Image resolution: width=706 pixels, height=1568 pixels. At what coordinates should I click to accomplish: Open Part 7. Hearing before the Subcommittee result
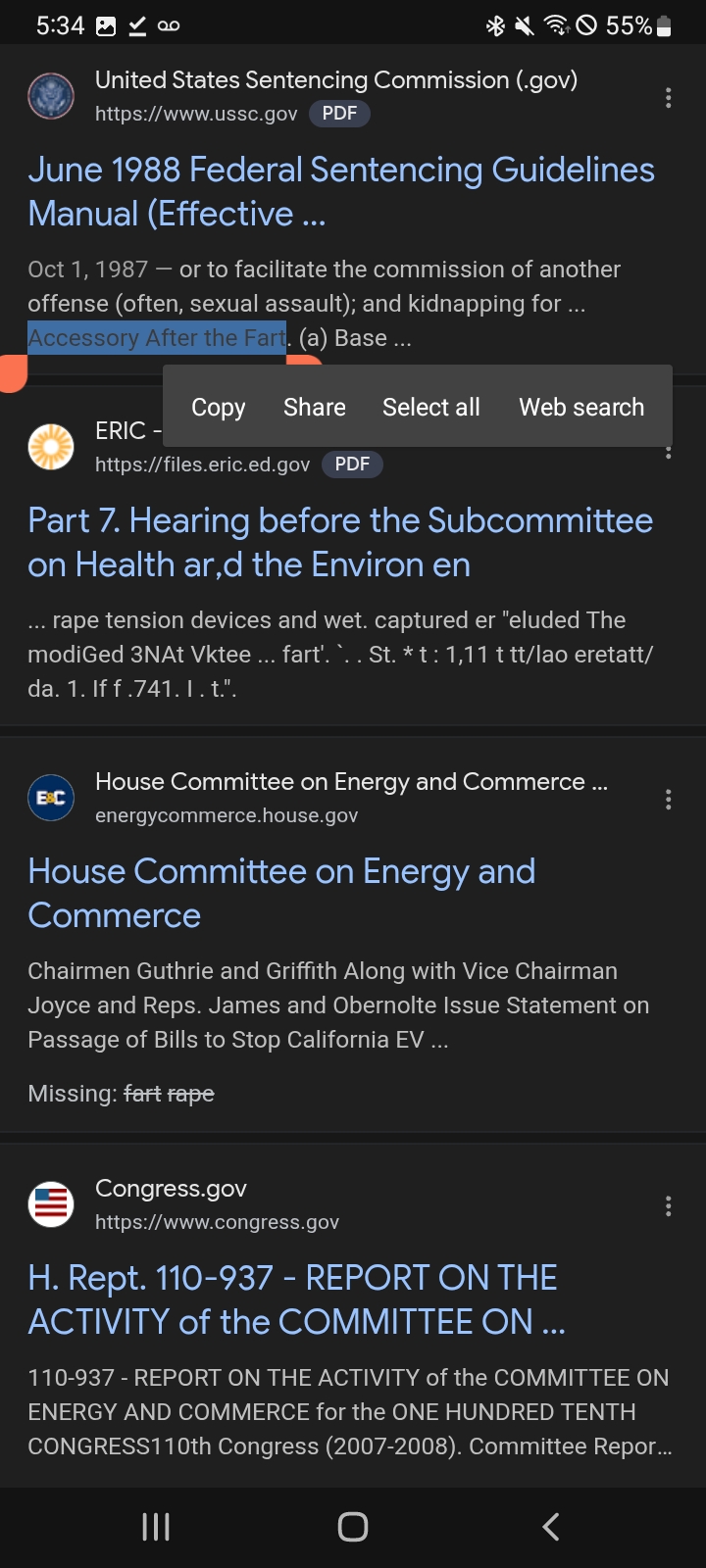[x=340, y=542]
